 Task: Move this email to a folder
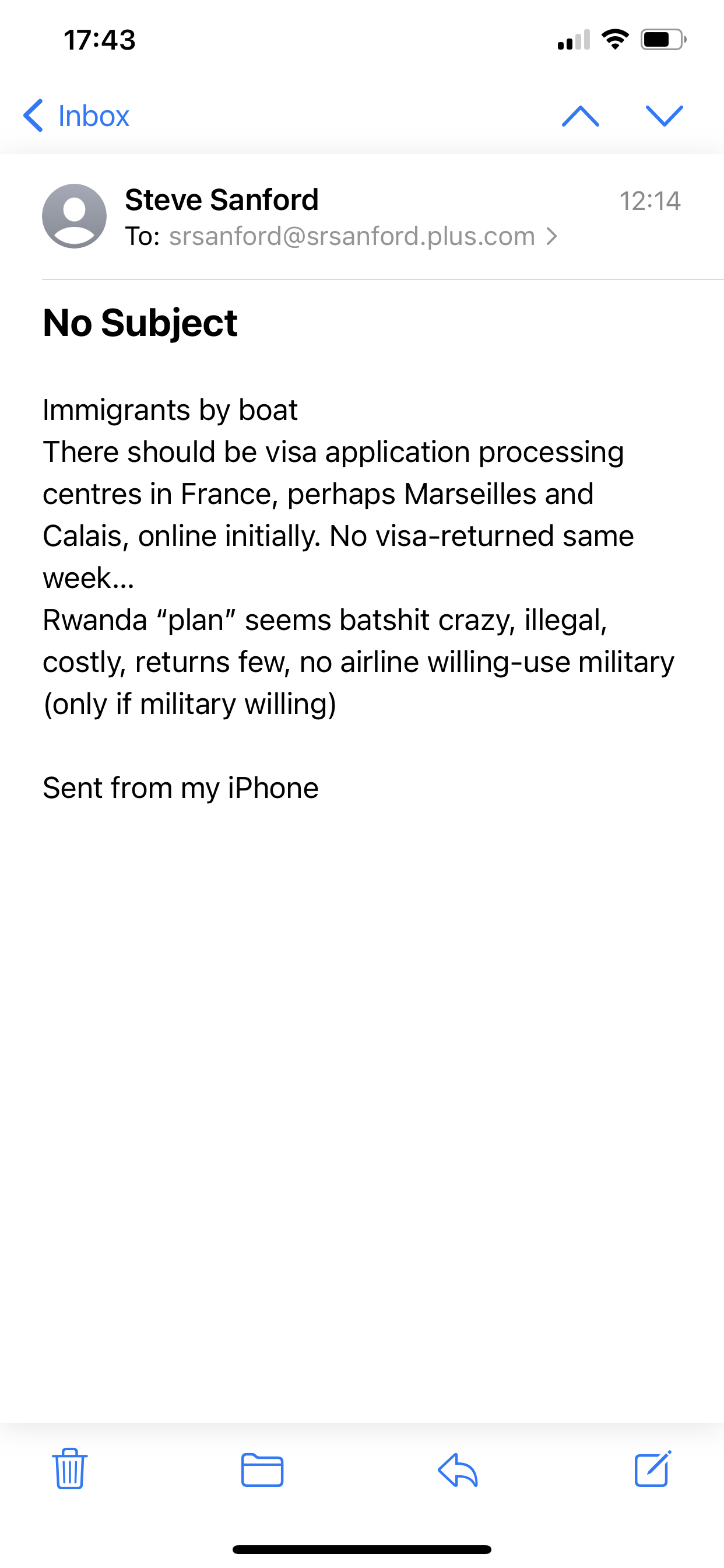click(x=262, y=1469)
